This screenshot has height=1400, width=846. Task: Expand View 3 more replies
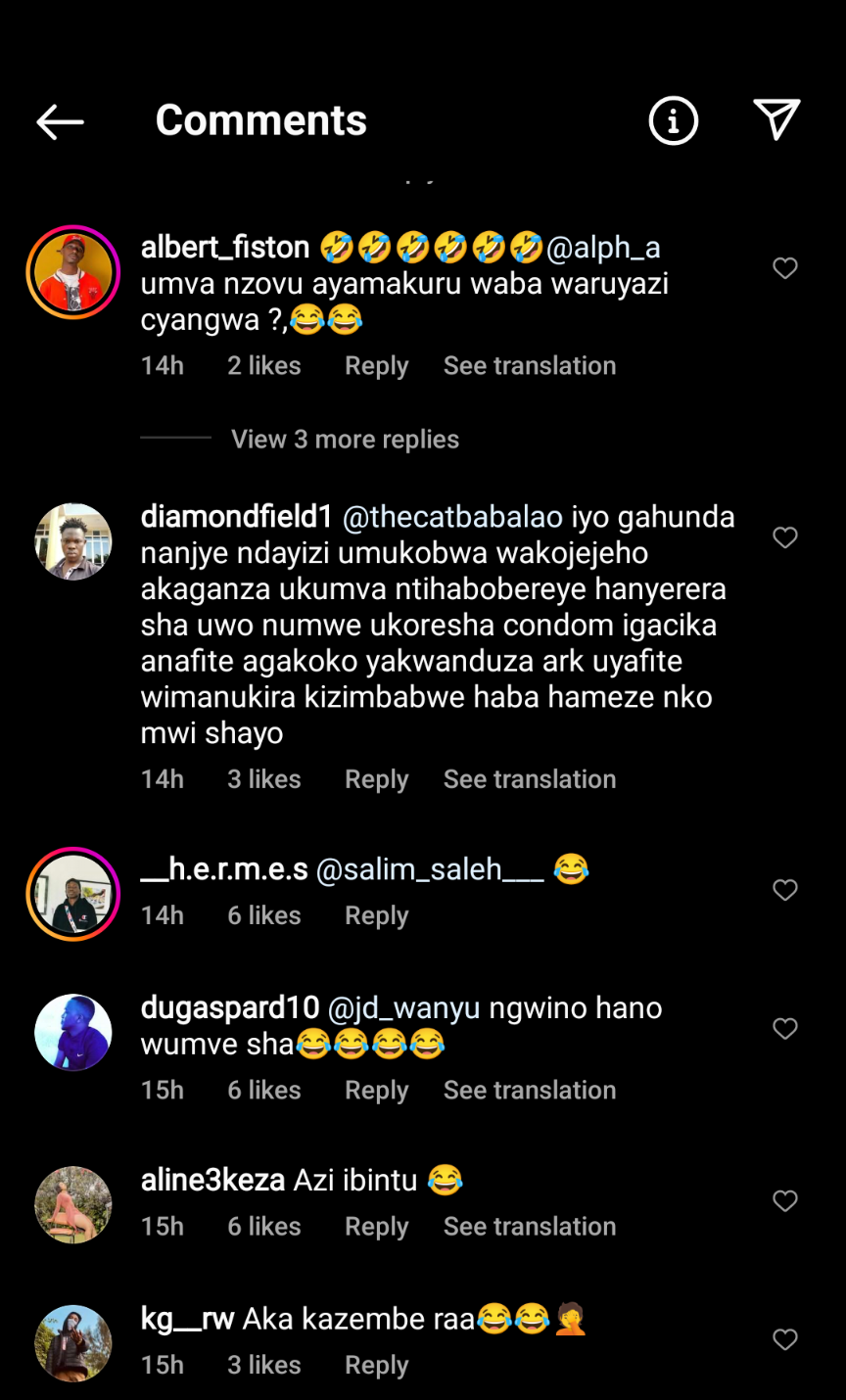click(345, 440)
